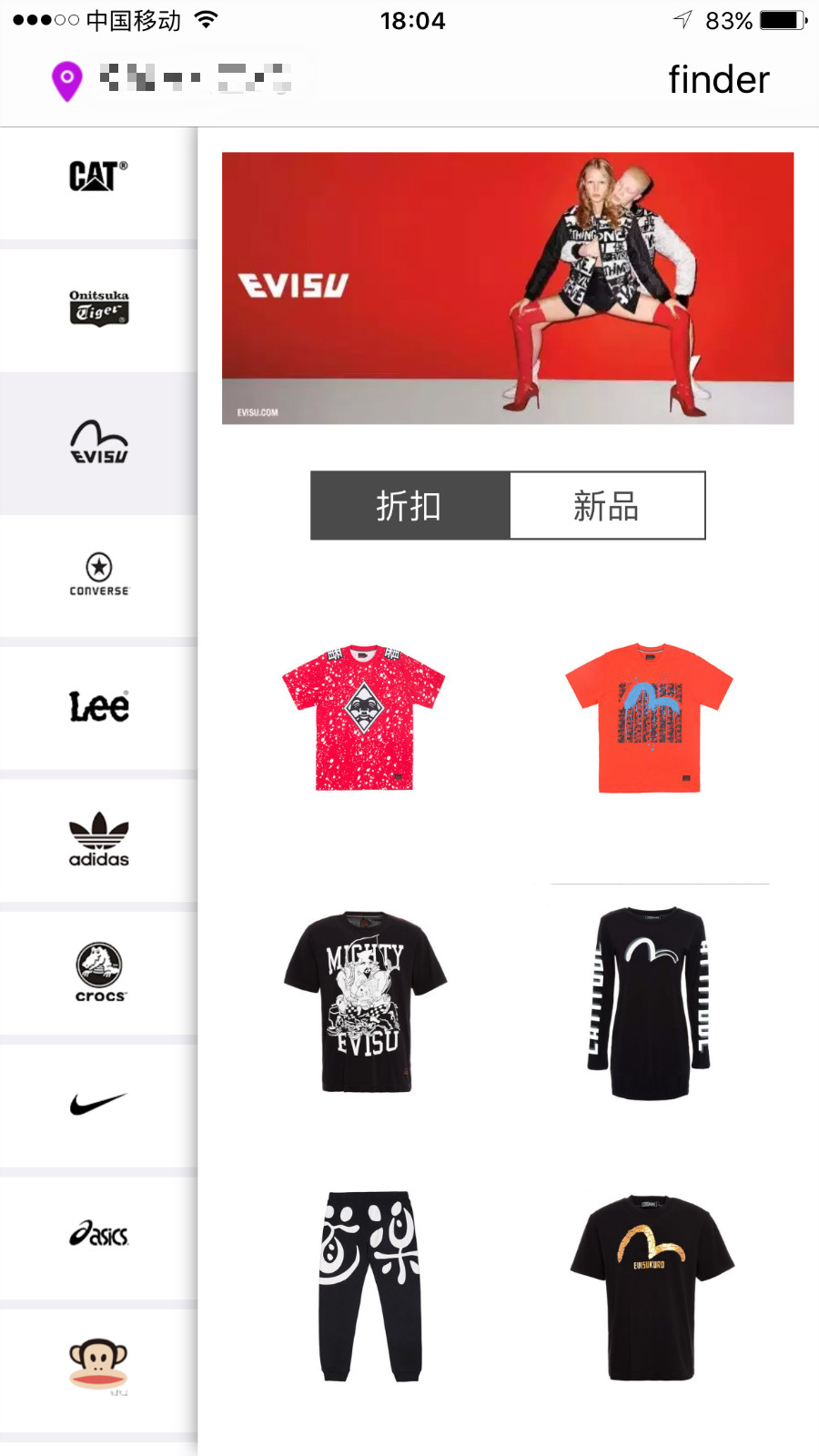Open the Paul Frank monkey brand
Screen dimensions: 819x1456
(98, 1368)
